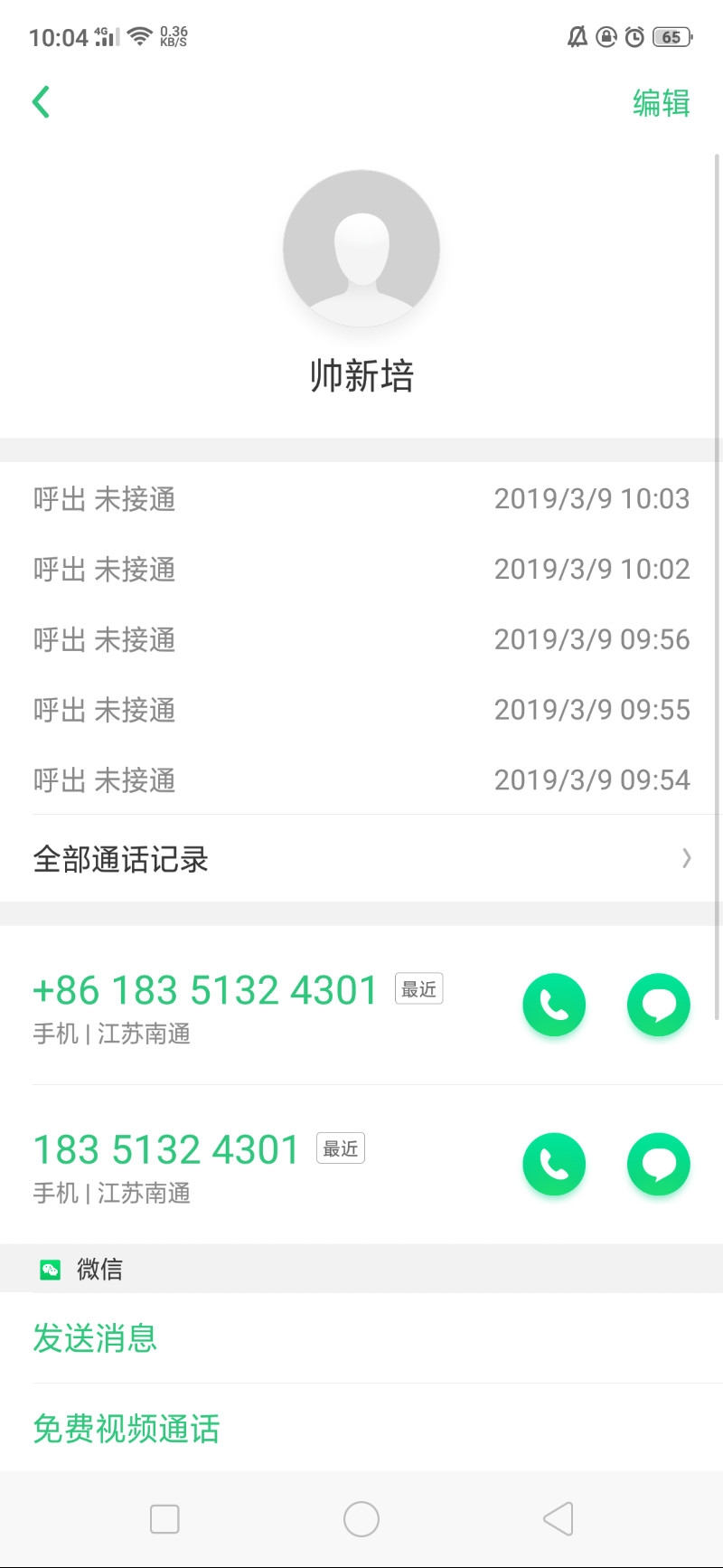The image size is (723, 1568).
Task: Send SMS to the second listed number
Action: [658, 1165]
